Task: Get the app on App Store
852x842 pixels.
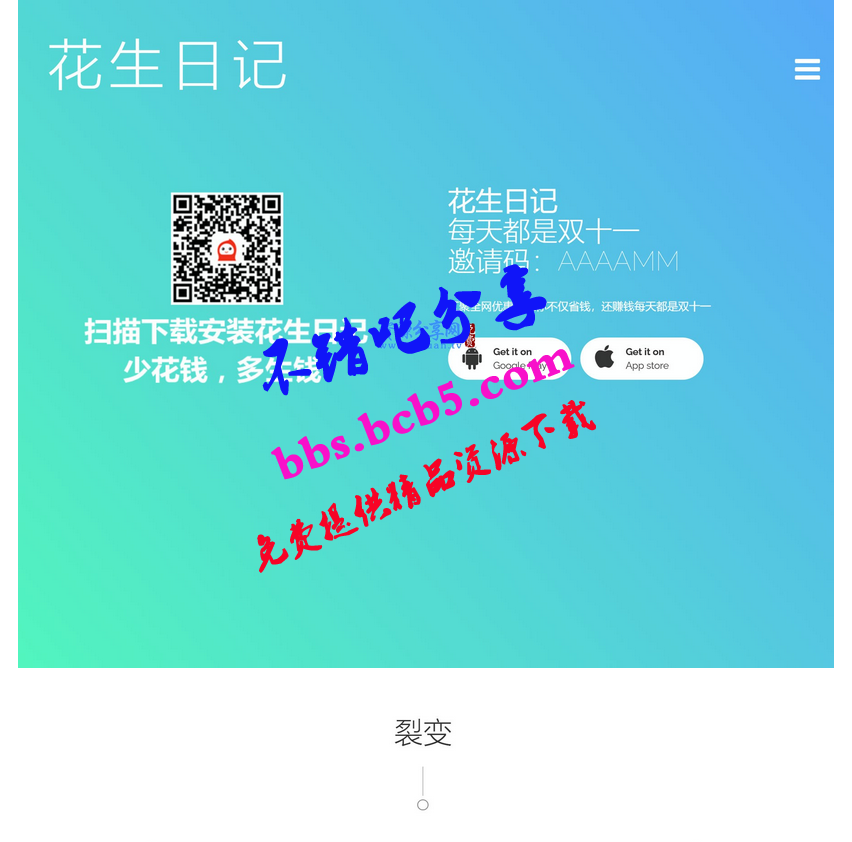Action: click(641, 359)
